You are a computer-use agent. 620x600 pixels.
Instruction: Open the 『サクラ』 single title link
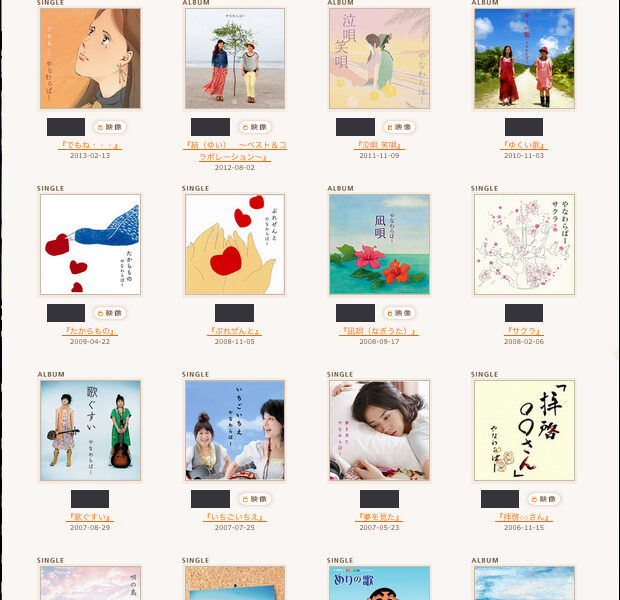[x=524, y=331]
